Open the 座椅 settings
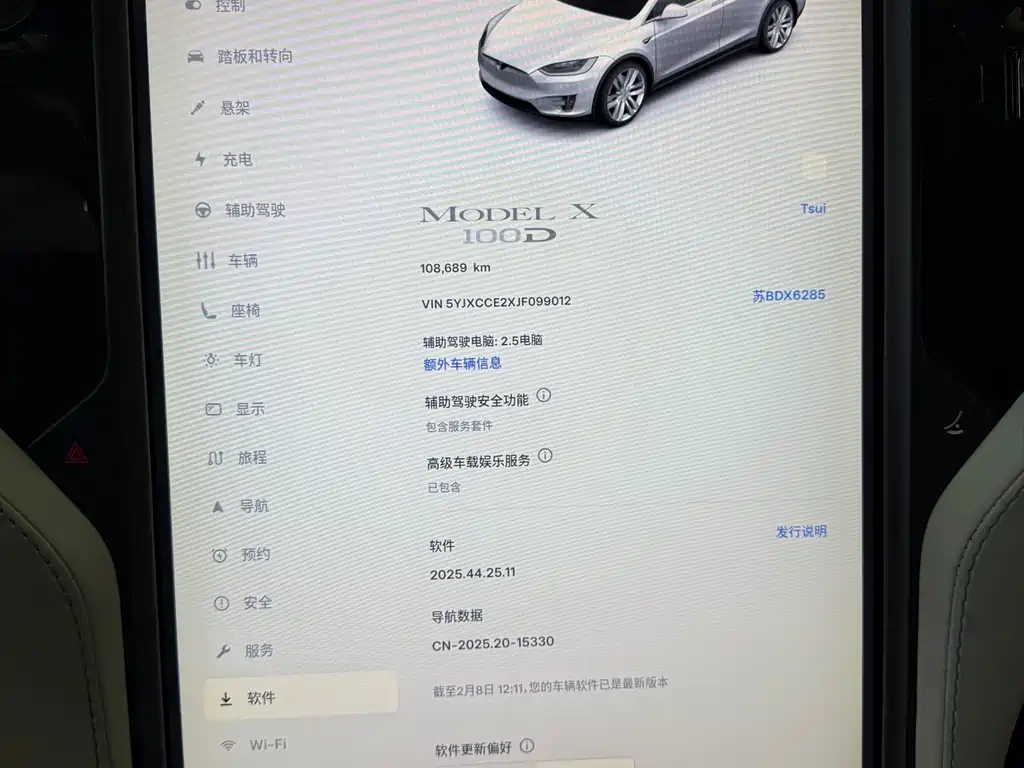Screen dimensions: 1024x768 (x=245, y=311)
